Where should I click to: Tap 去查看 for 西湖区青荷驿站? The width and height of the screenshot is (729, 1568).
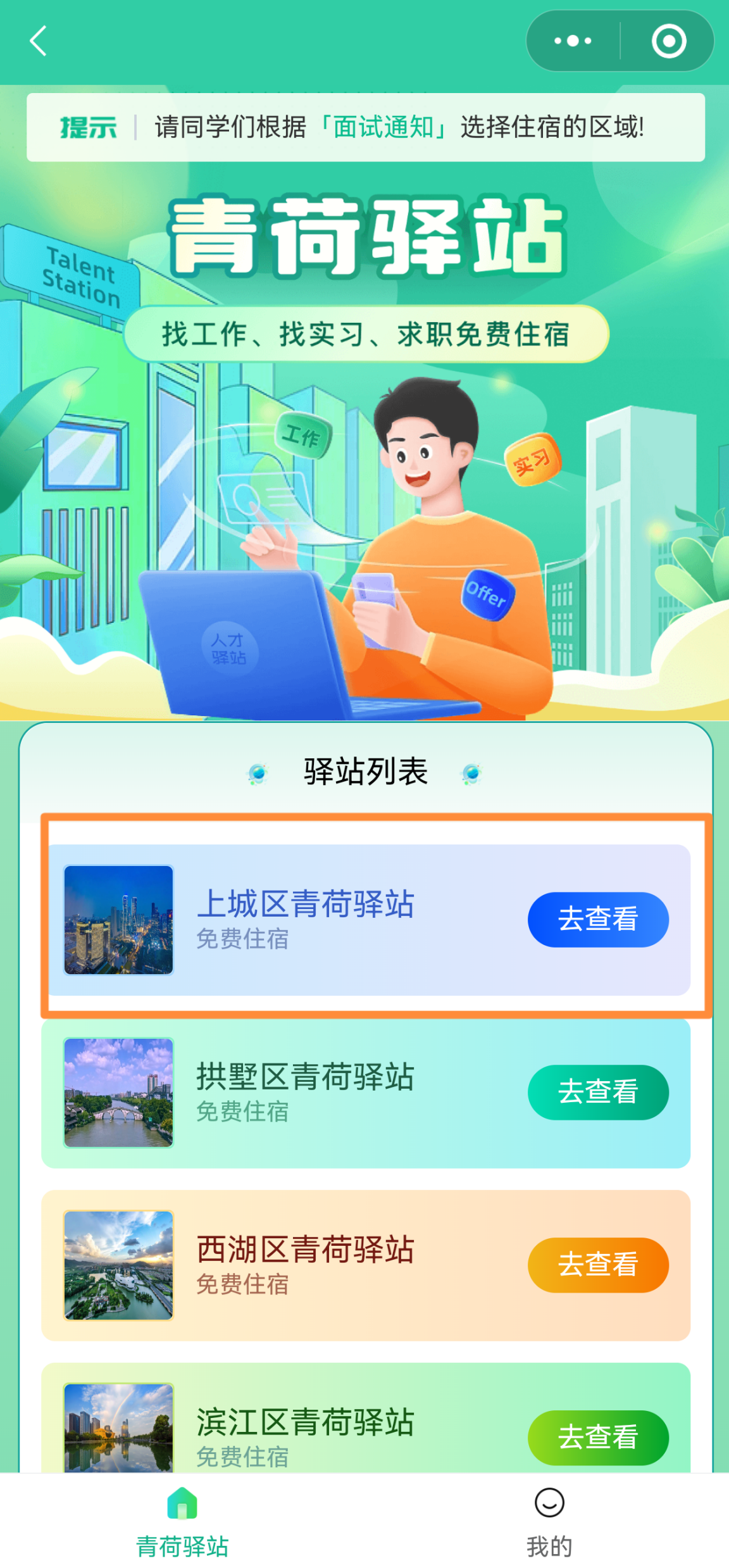click(x=597, y=1265)
